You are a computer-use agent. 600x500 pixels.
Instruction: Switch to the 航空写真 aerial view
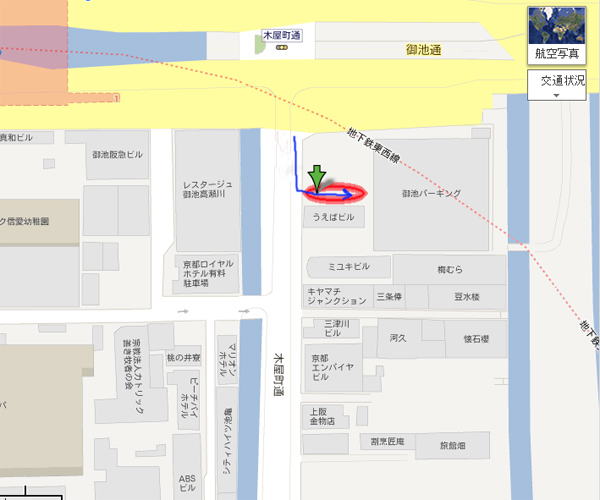(x=557, y=35)
